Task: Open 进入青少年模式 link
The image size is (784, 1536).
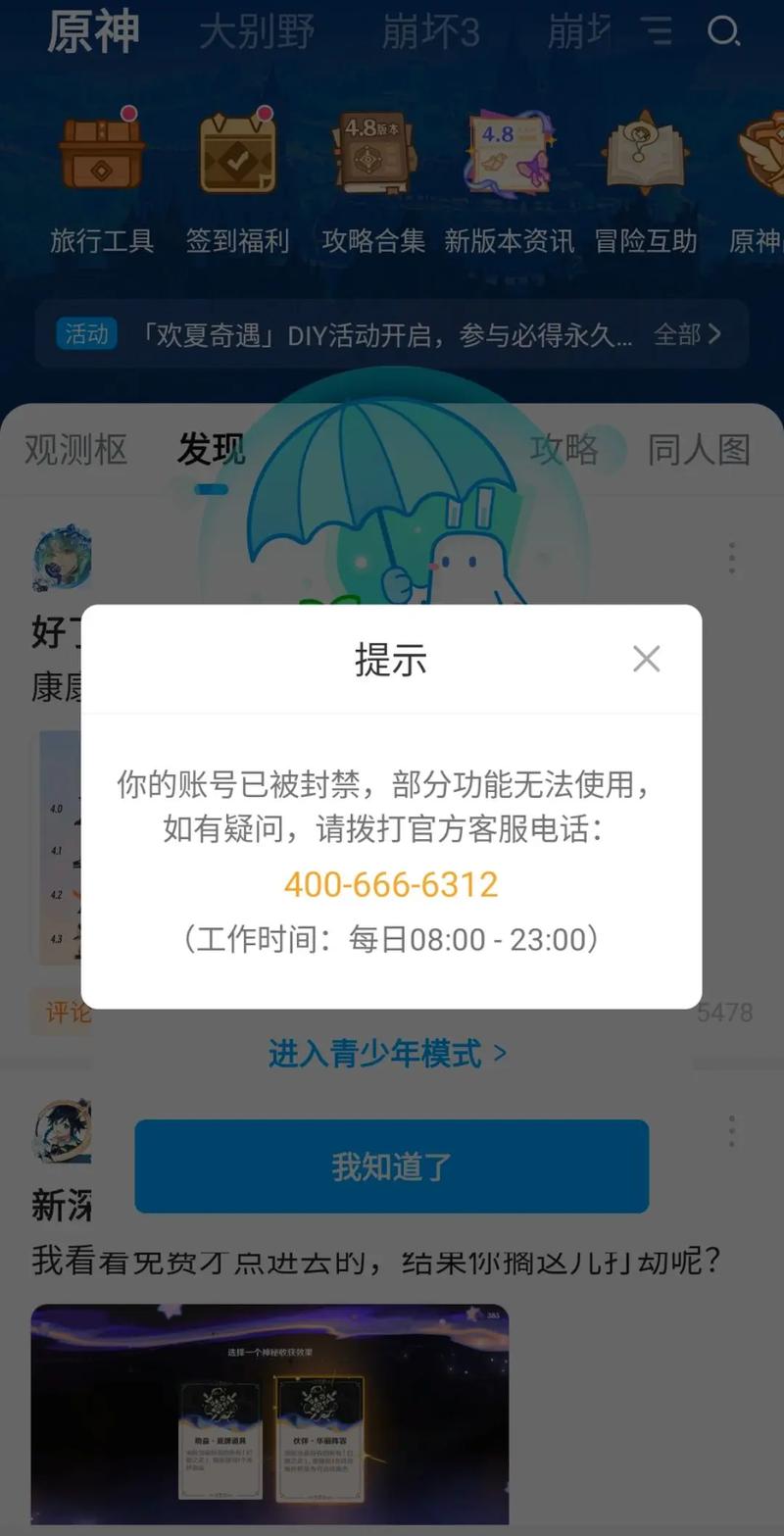Action: [391, 1054]
